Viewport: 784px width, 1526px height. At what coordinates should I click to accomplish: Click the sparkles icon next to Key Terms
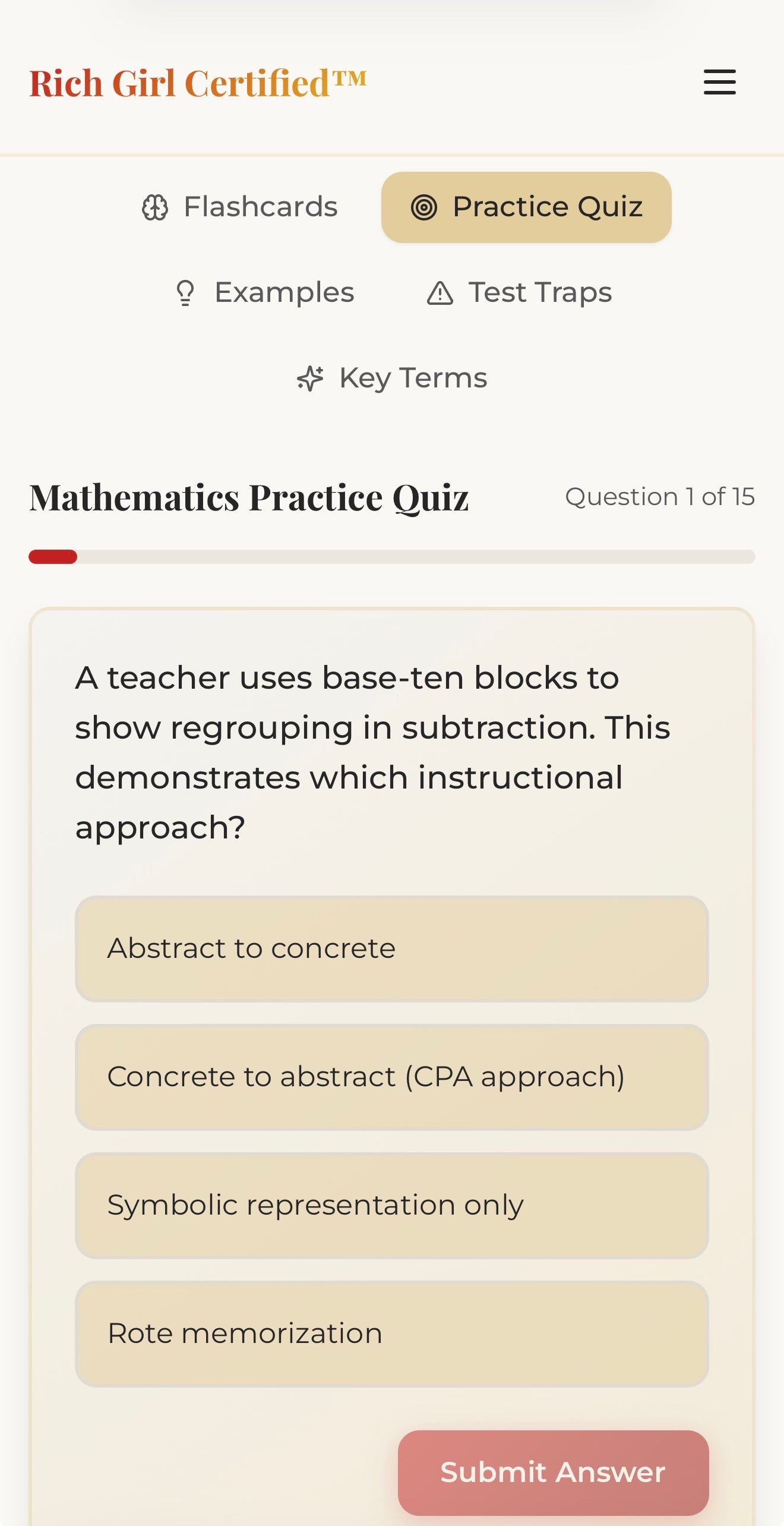(311, 377)
